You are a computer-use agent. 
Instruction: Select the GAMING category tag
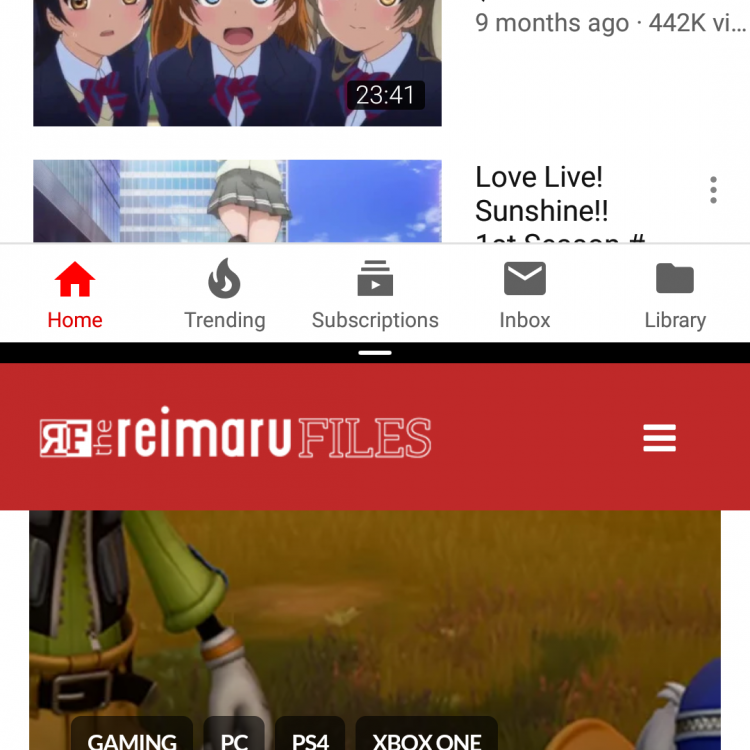[131, 738]
